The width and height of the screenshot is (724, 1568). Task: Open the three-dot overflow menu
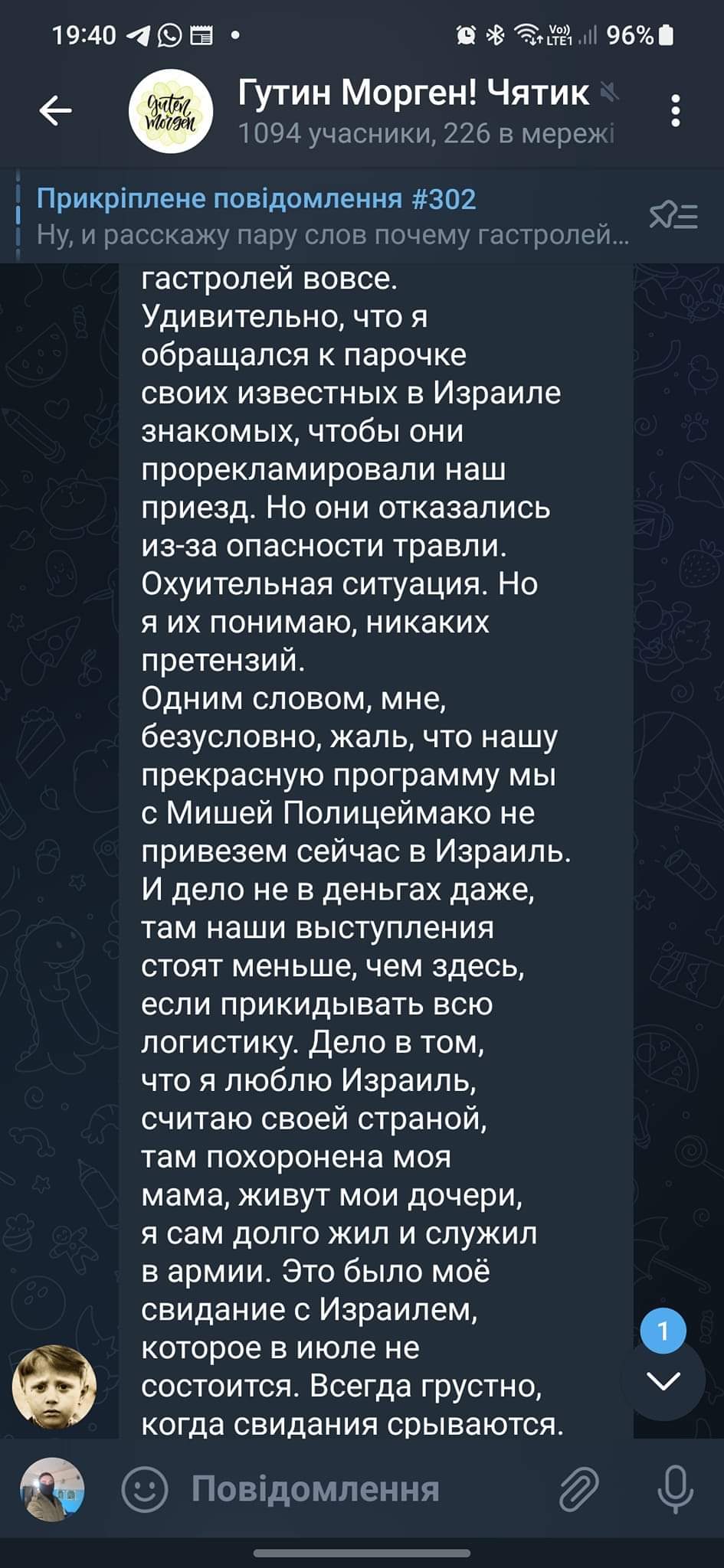pyautogui.click(x=675, y=112)
